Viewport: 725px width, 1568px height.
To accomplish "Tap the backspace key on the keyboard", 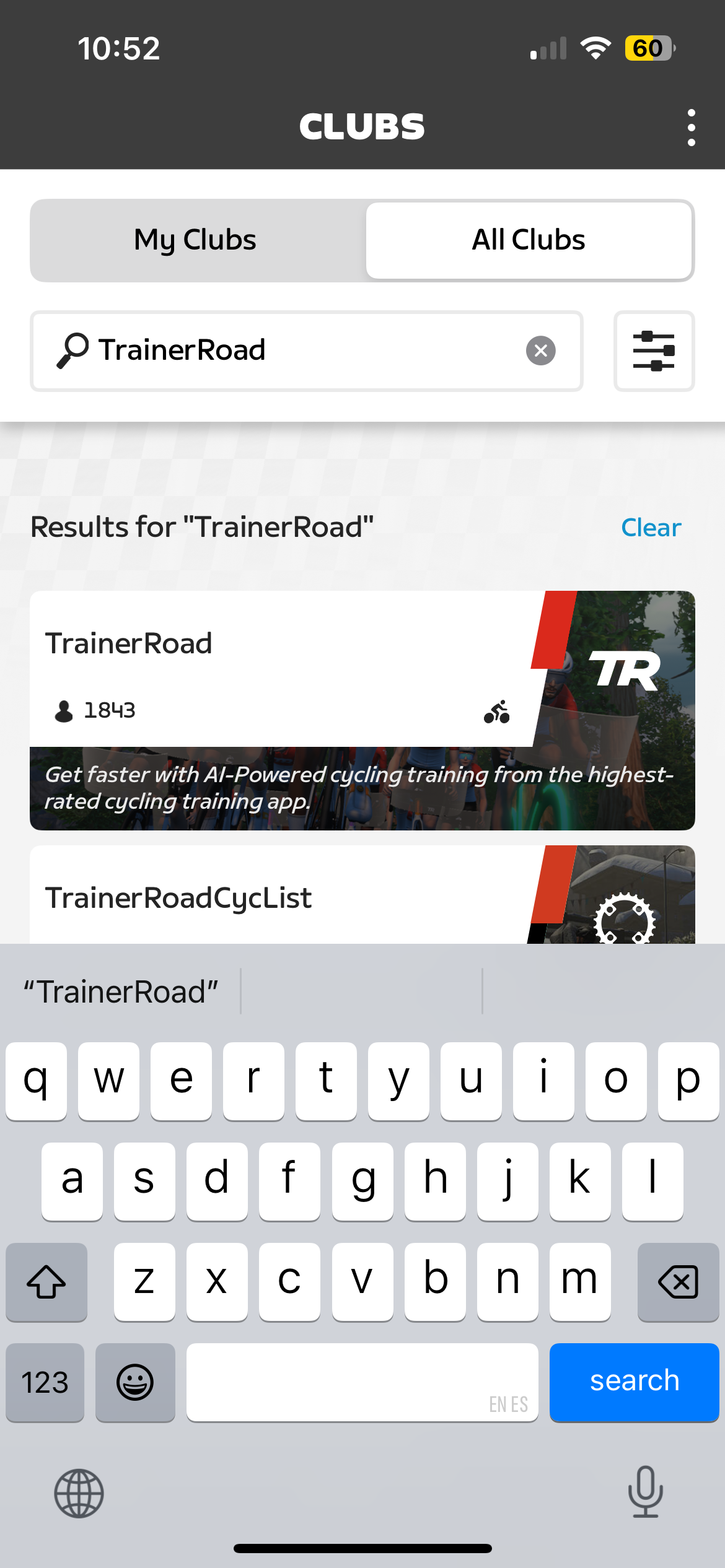I will [x=678, y=1281].
